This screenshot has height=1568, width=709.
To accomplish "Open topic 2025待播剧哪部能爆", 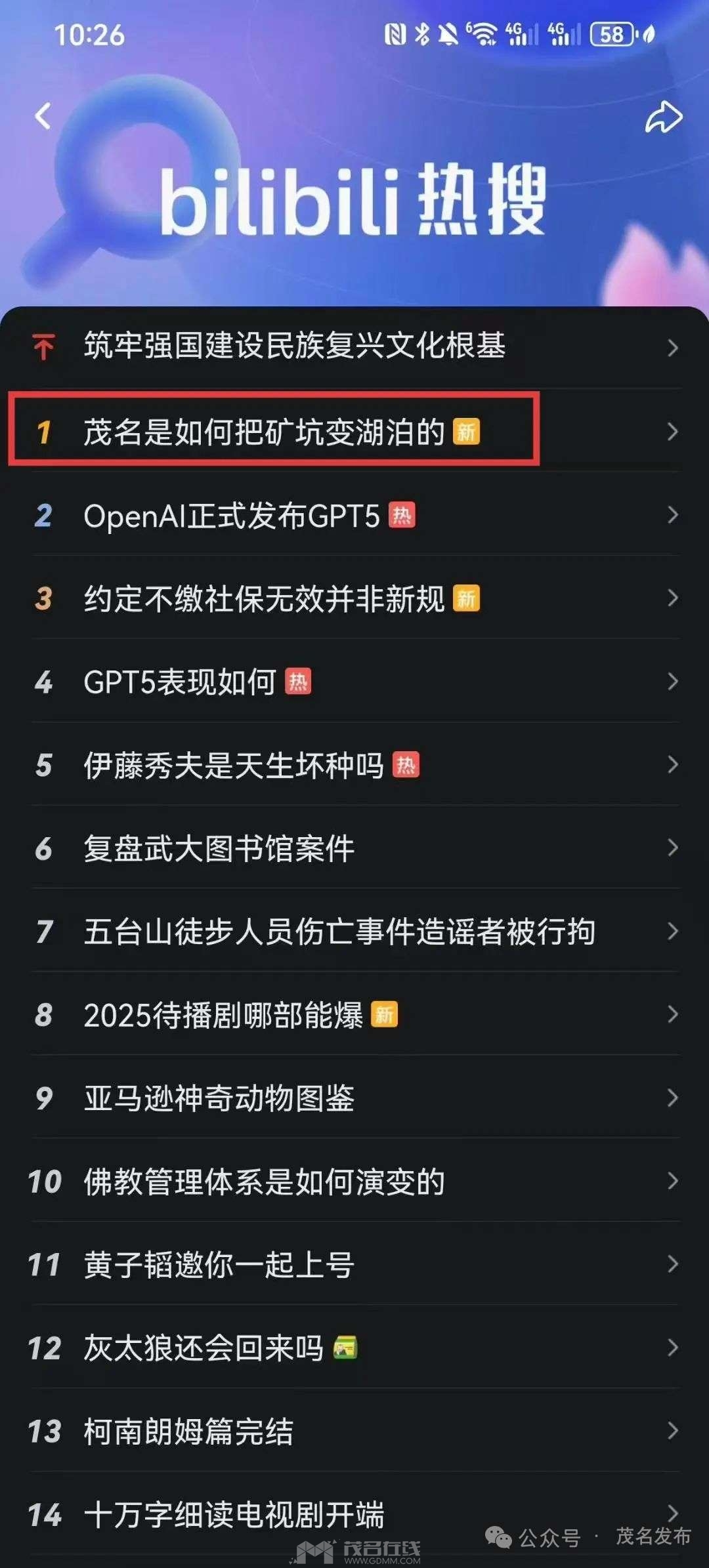I will [x=223, y=1016].
